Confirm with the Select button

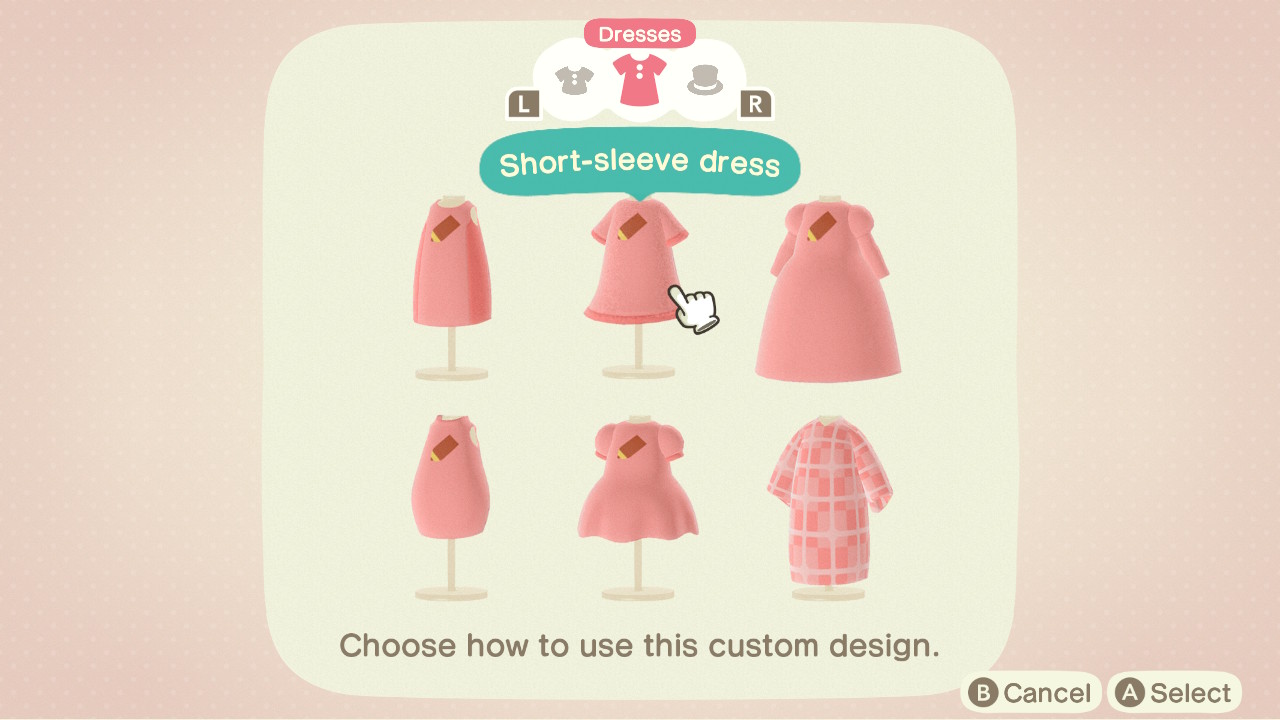point(1175,693)
